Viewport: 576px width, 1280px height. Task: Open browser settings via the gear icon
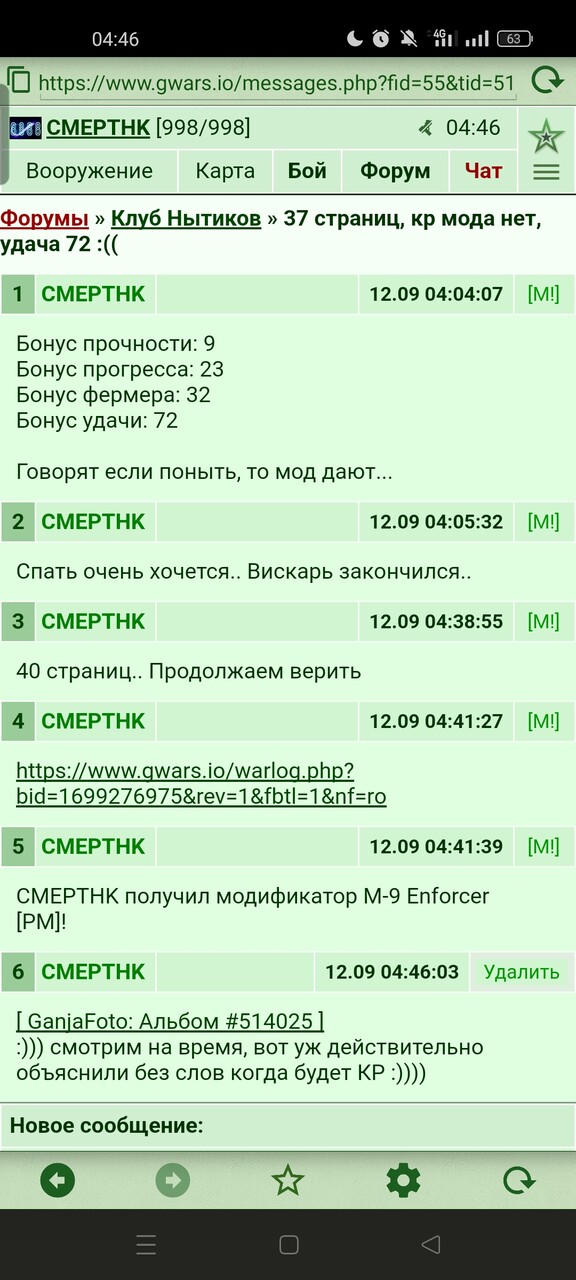403,1181
